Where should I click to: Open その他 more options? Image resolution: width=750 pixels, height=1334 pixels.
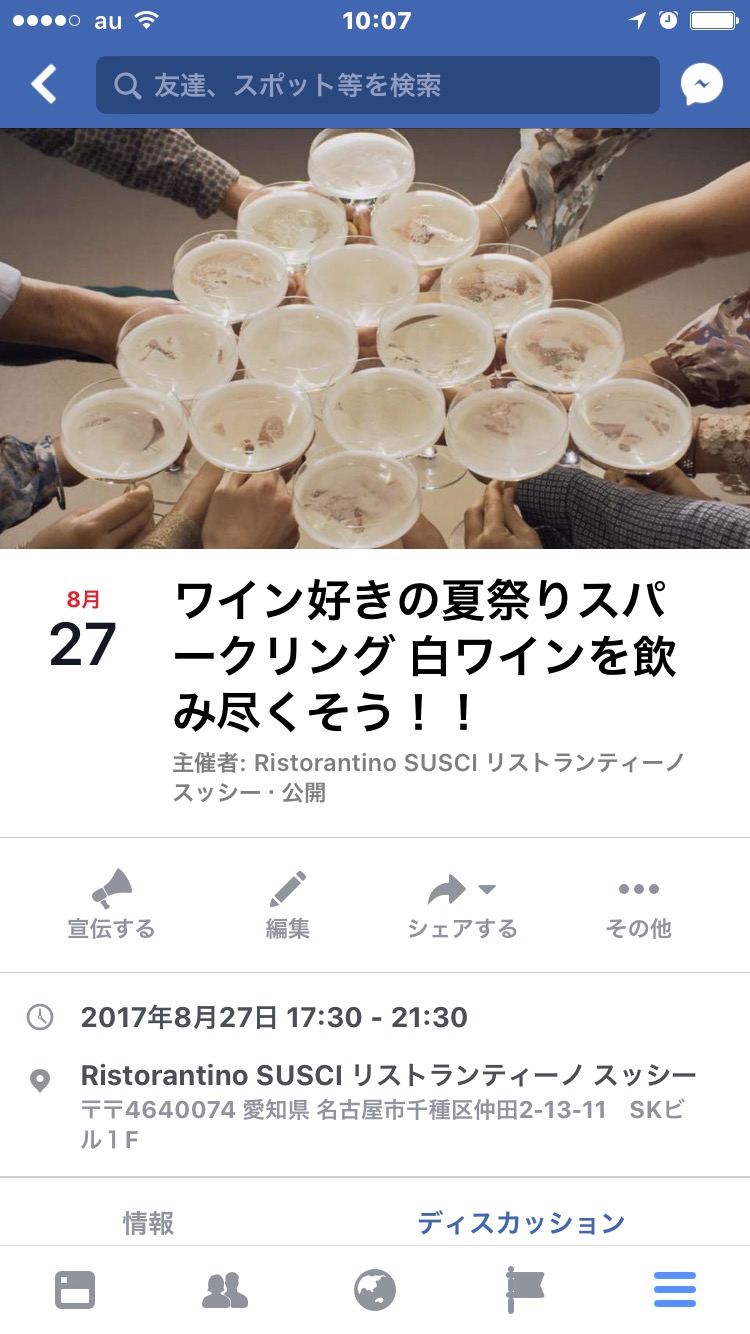[638, 905]
